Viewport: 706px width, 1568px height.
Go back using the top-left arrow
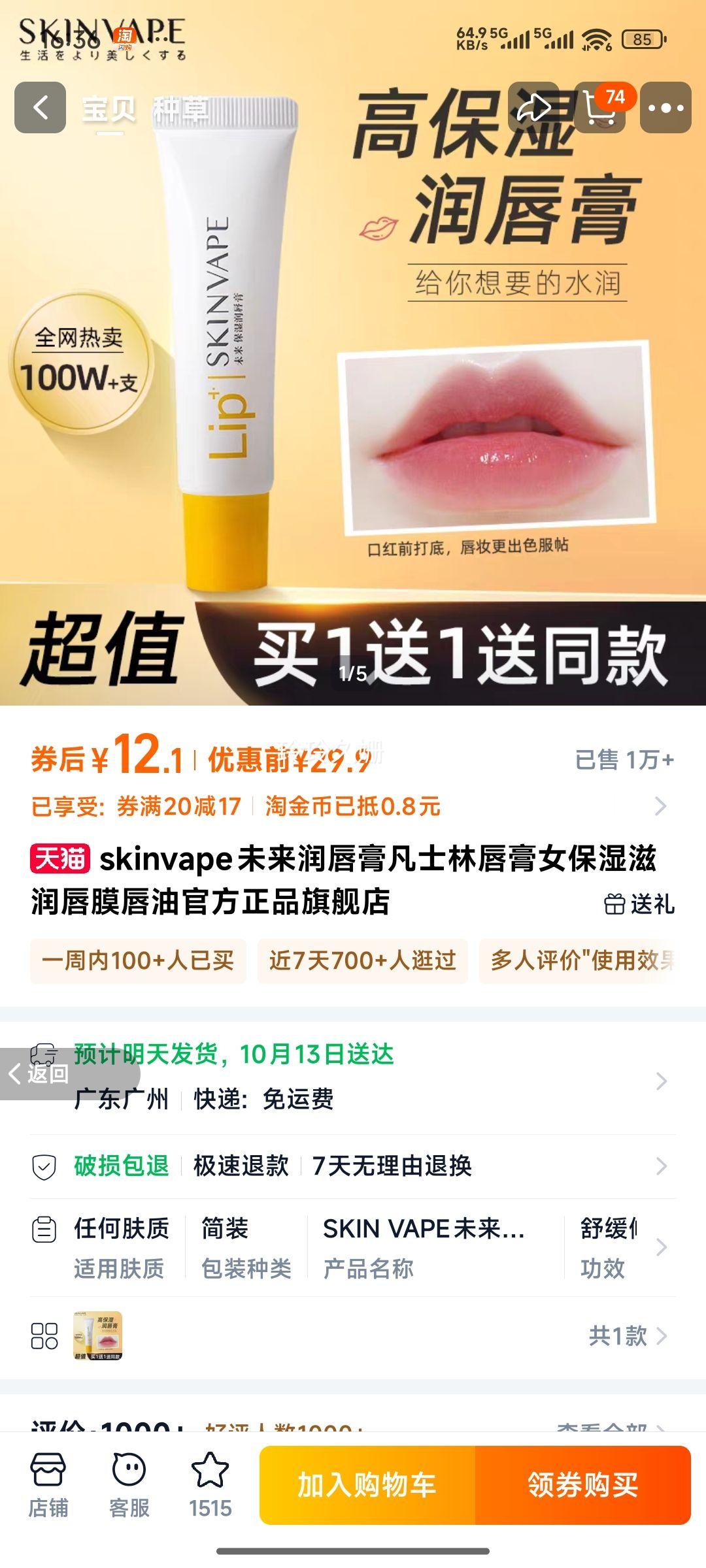[x=40, y=108]
